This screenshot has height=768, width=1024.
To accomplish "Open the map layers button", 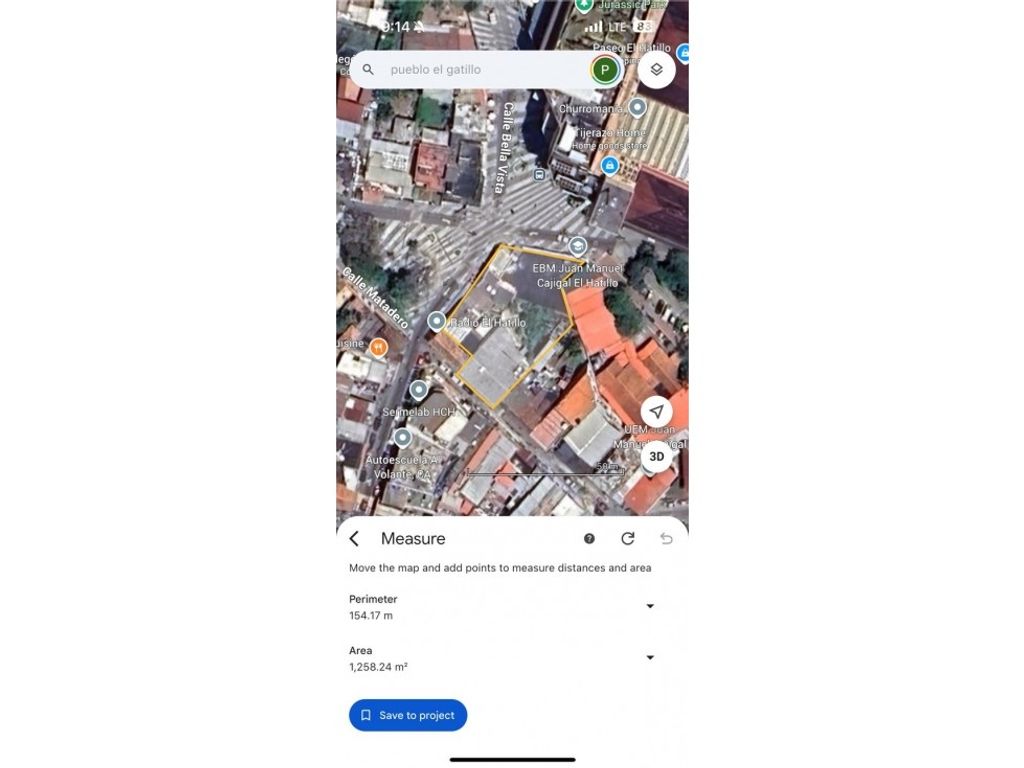I will pos(656,70).
